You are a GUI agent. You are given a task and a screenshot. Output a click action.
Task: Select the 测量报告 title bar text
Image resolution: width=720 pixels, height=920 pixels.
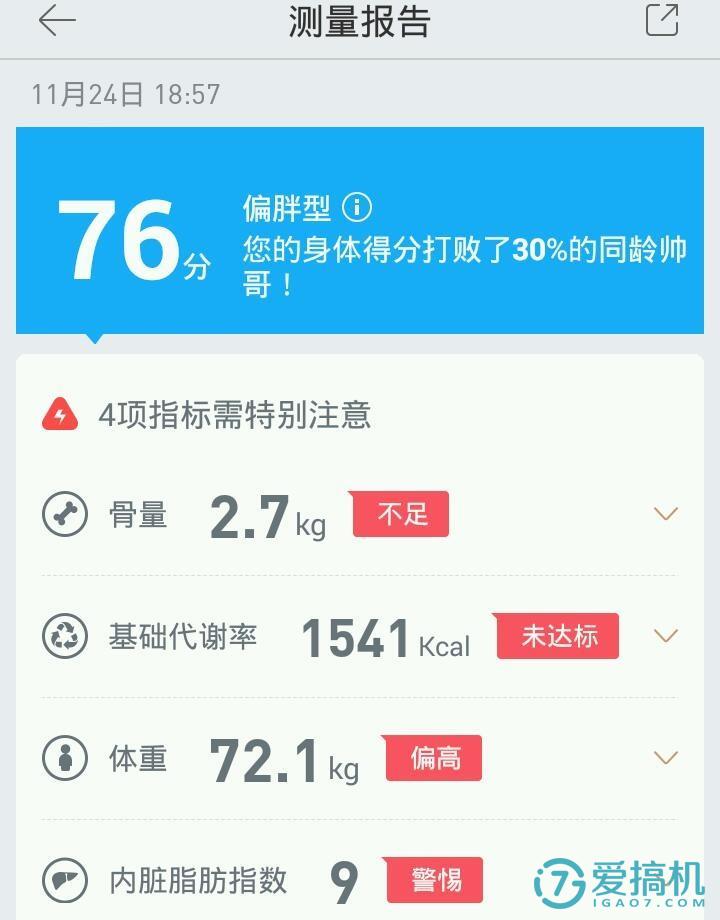click(x=360, y=22)
